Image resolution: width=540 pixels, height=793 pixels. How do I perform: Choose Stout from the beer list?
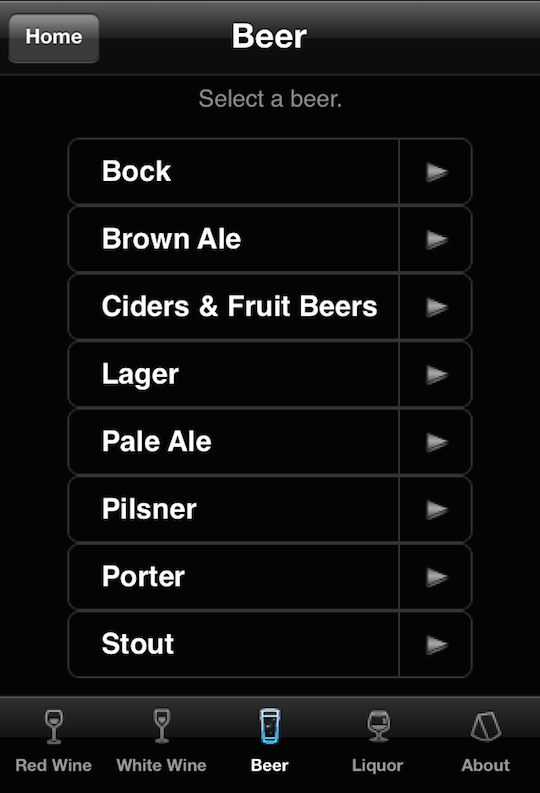coord(269,644)
